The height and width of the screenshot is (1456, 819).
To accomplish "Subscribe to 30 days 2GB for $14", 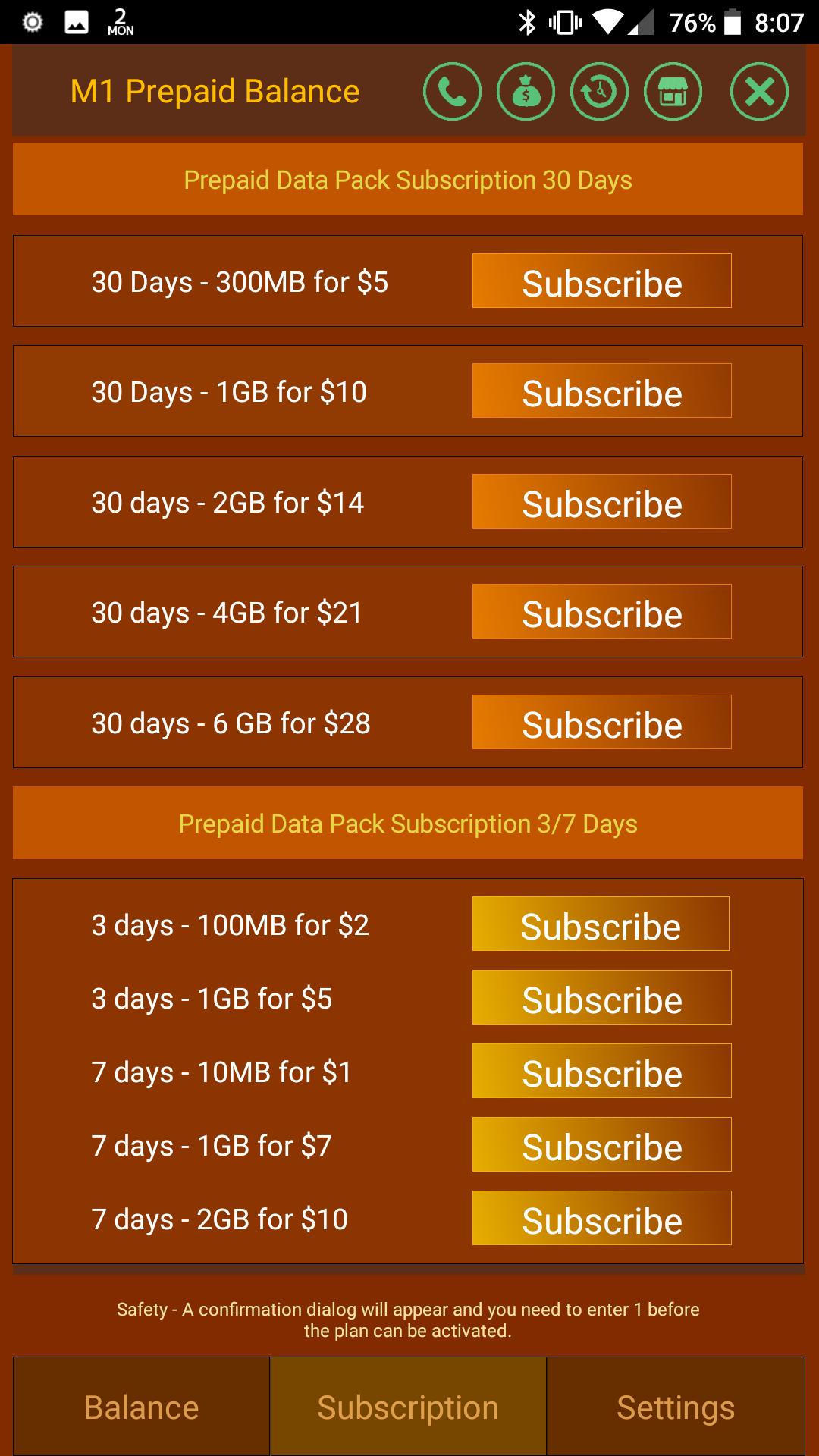I will click(x=601, y=502).
